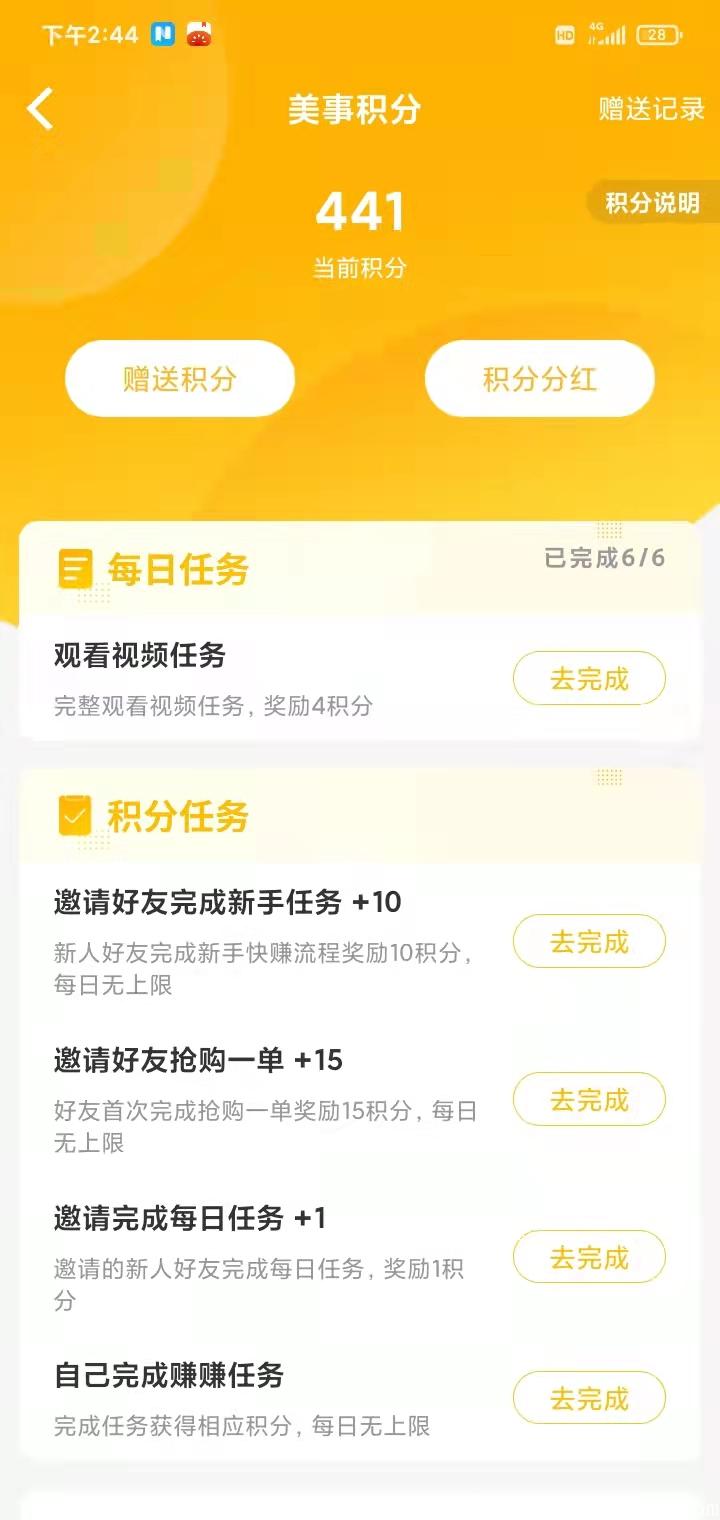Open 赠送记录 in the top right
The width and height of the screenshot is (720, 1520).
click(x=652, y=109)
